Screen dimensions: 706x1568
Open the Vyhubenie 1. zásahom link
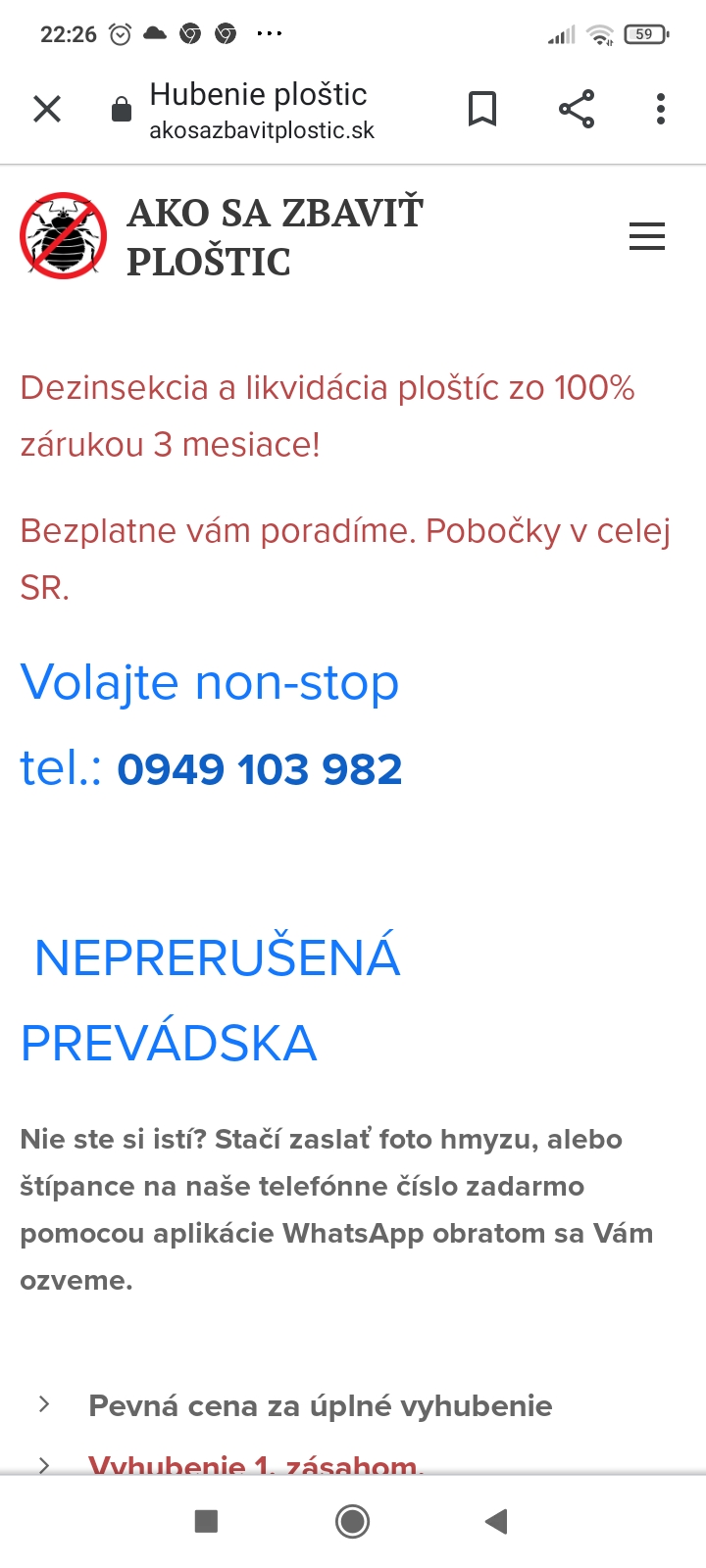click(255, 1464)
